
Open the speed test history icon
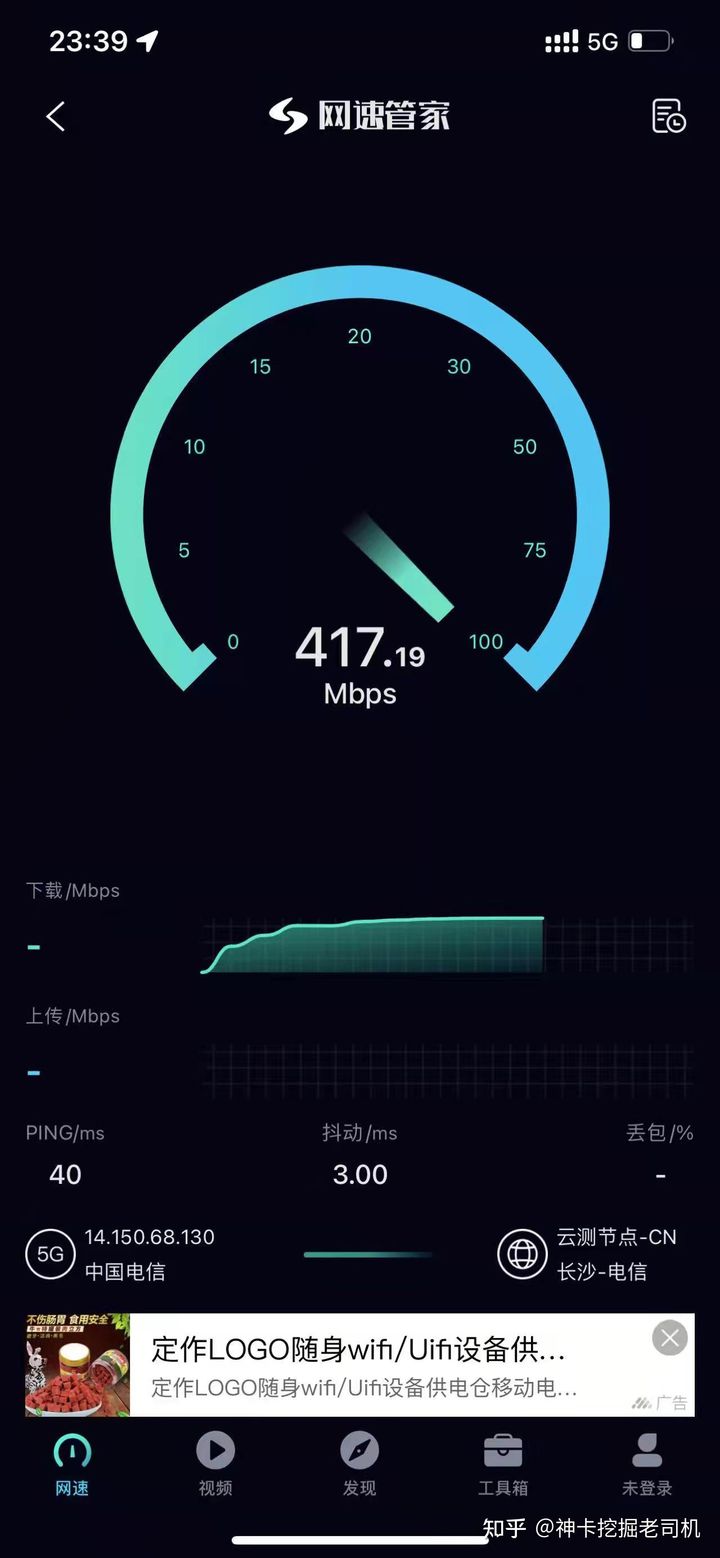[668, 117]
